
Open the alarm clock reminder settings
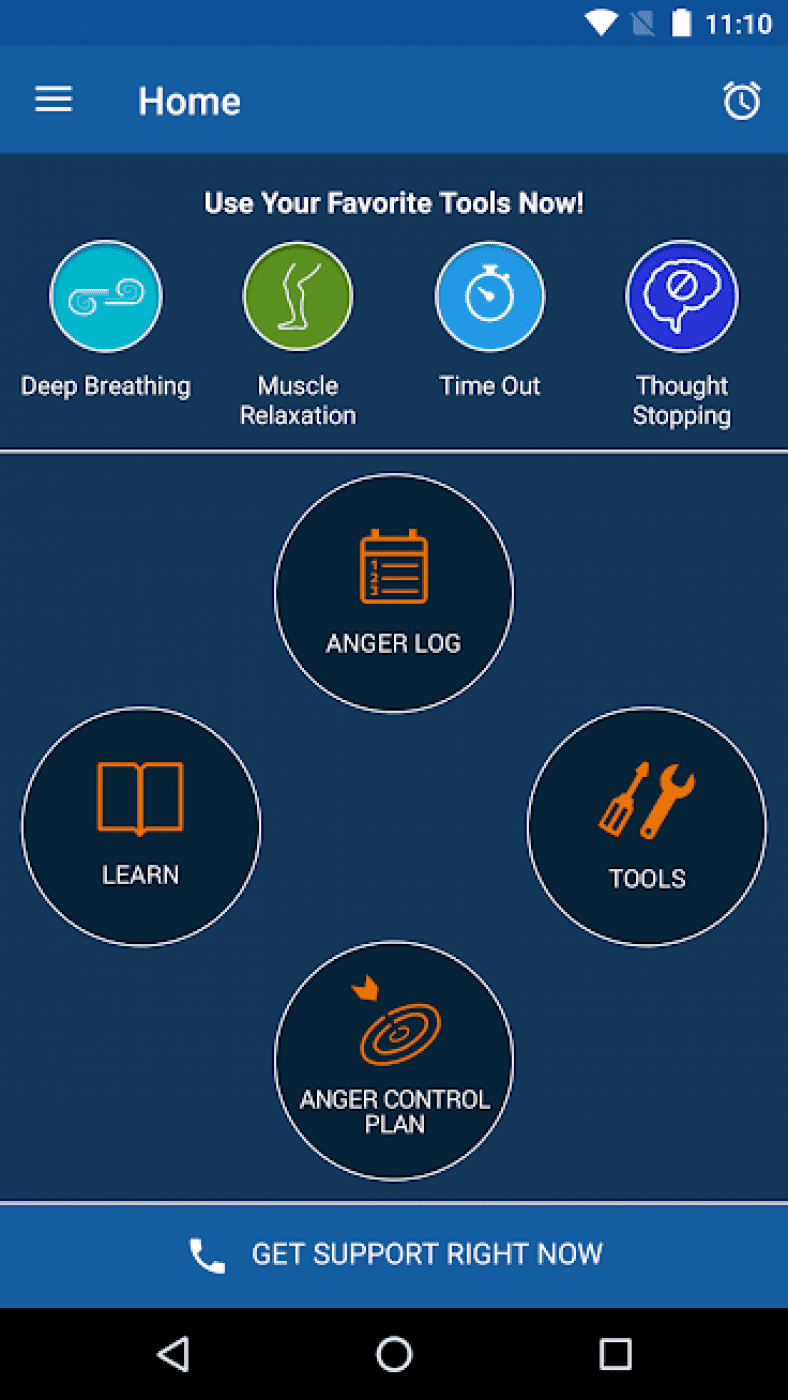pyautogui.click(x=742, y=100)
